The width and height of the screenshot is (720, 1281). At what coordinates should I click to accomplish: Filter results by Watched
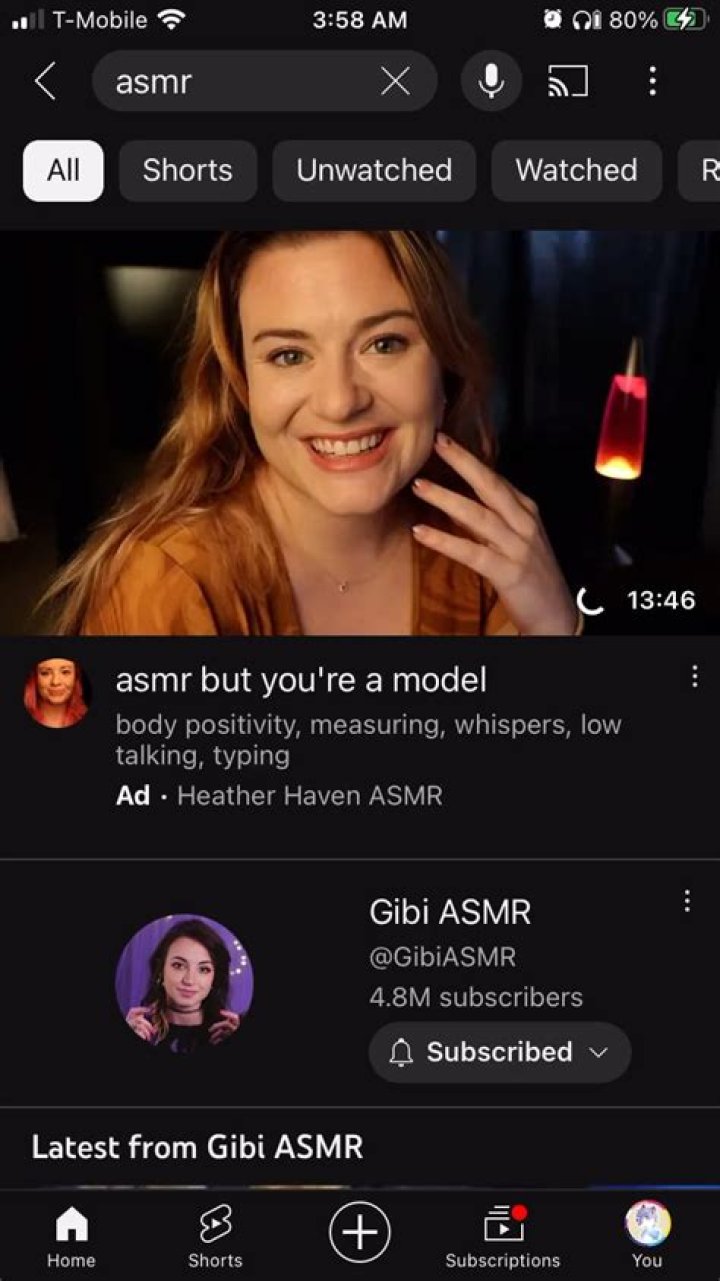pos(576,171)
